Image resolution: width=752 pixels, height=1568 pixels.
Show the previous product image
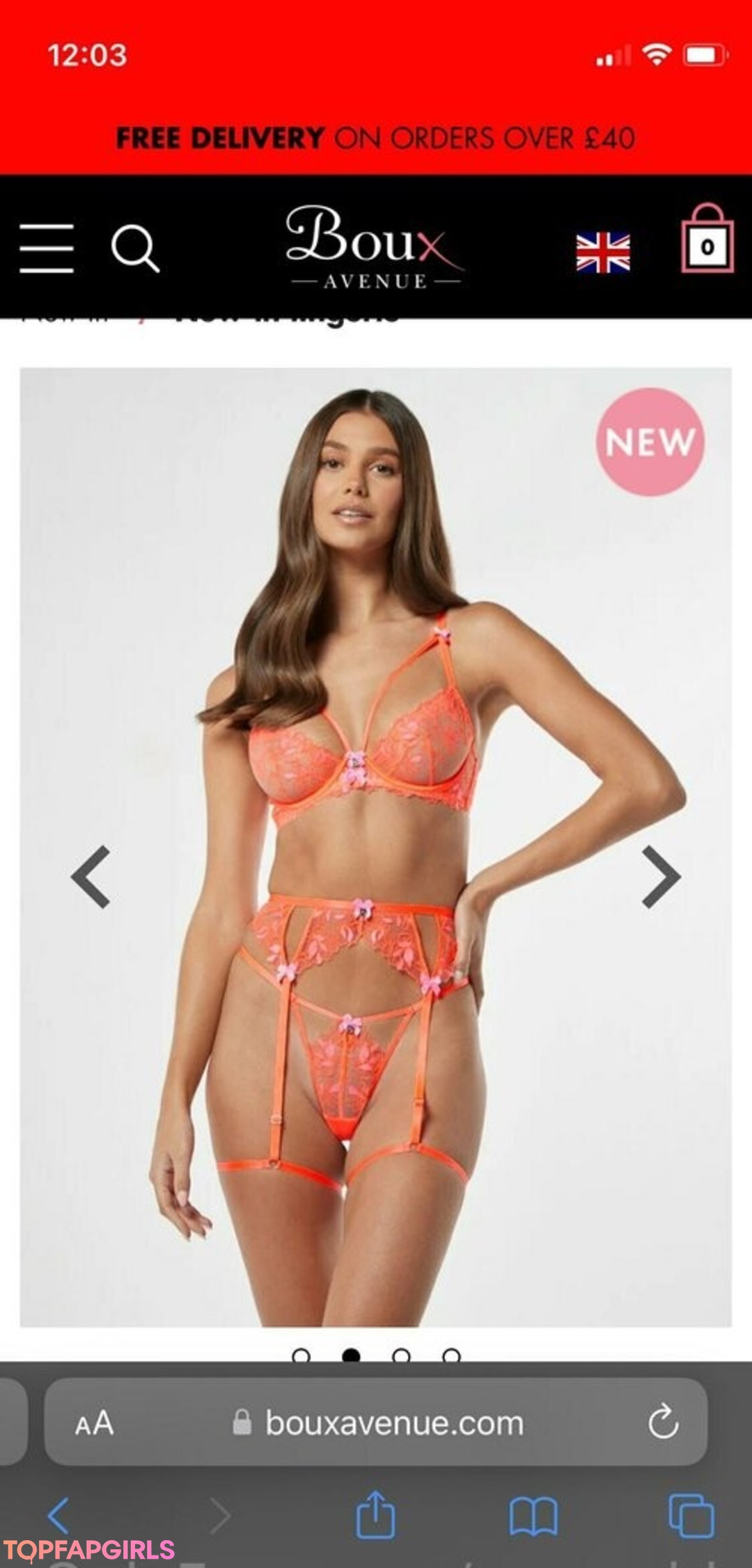coord(91,876)
